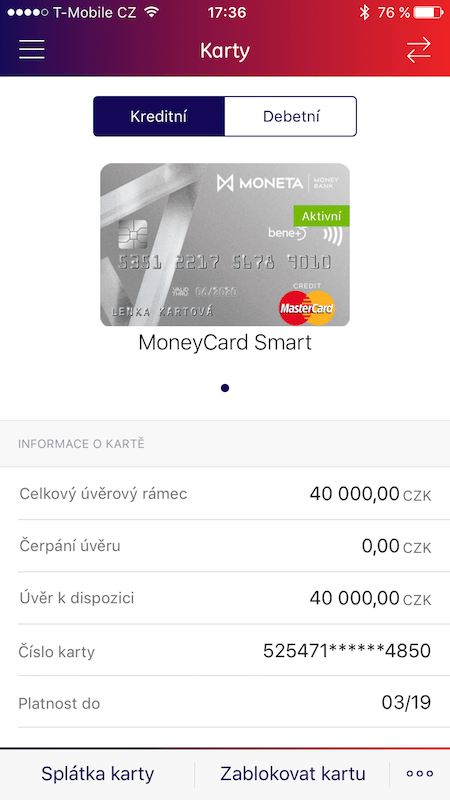Choose Zablokovat kartu
450x800 pixels.
293,774
